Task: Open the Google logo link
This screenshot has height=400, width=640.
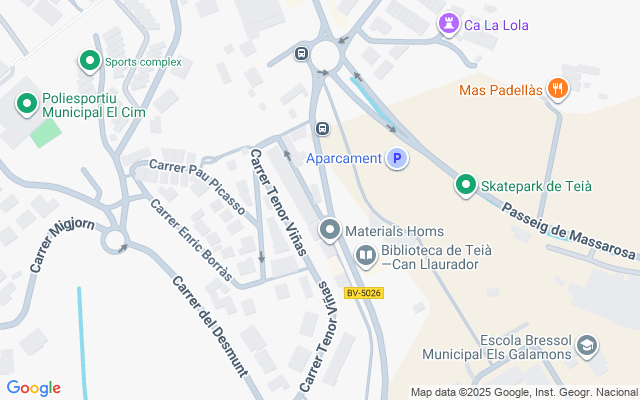Action: pyautogui.click(x=34, y=388)
